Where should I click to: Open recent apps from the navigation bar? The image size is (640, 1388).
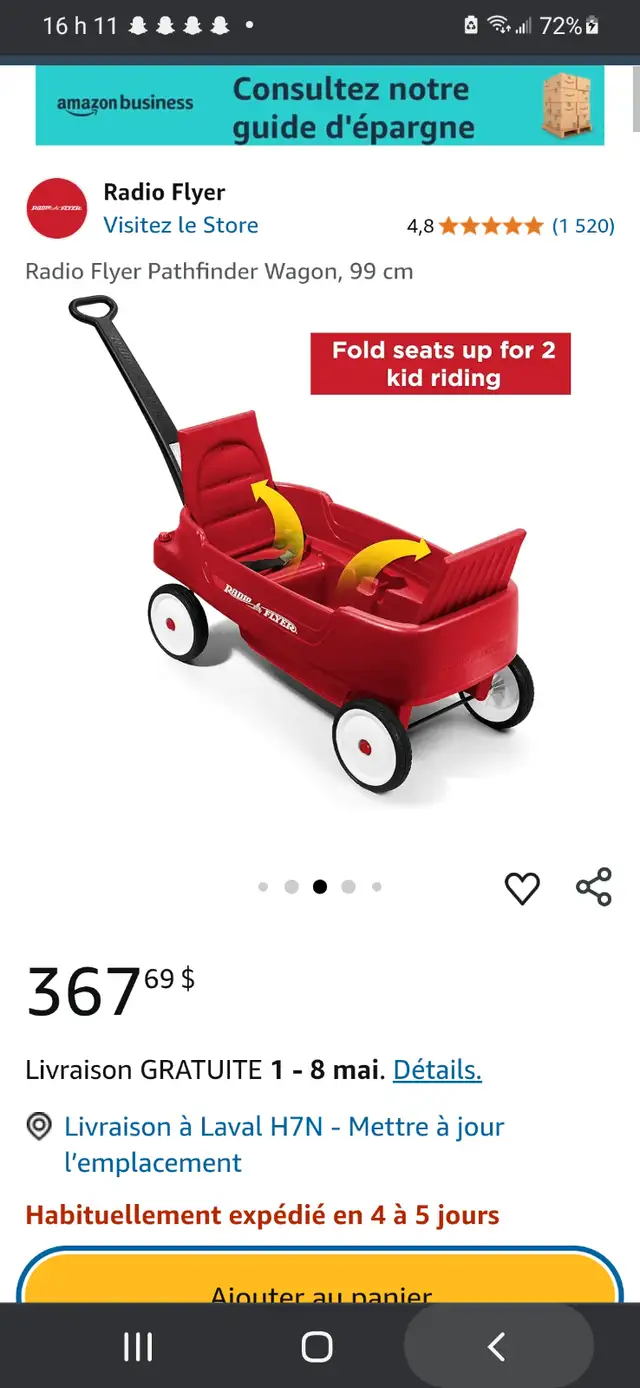(138, 1347)
